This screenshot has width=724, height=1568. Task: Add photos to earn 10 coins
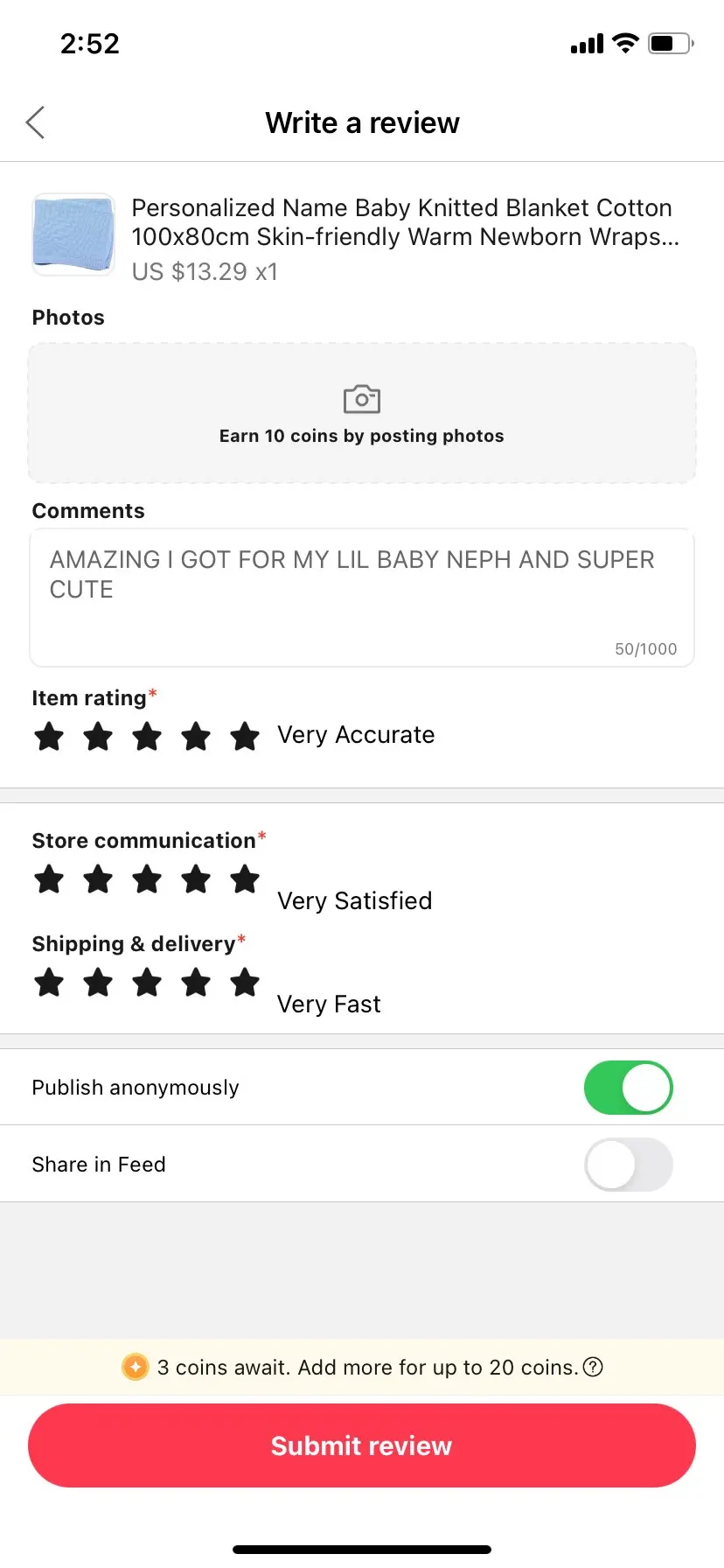(x=362, y=413)
